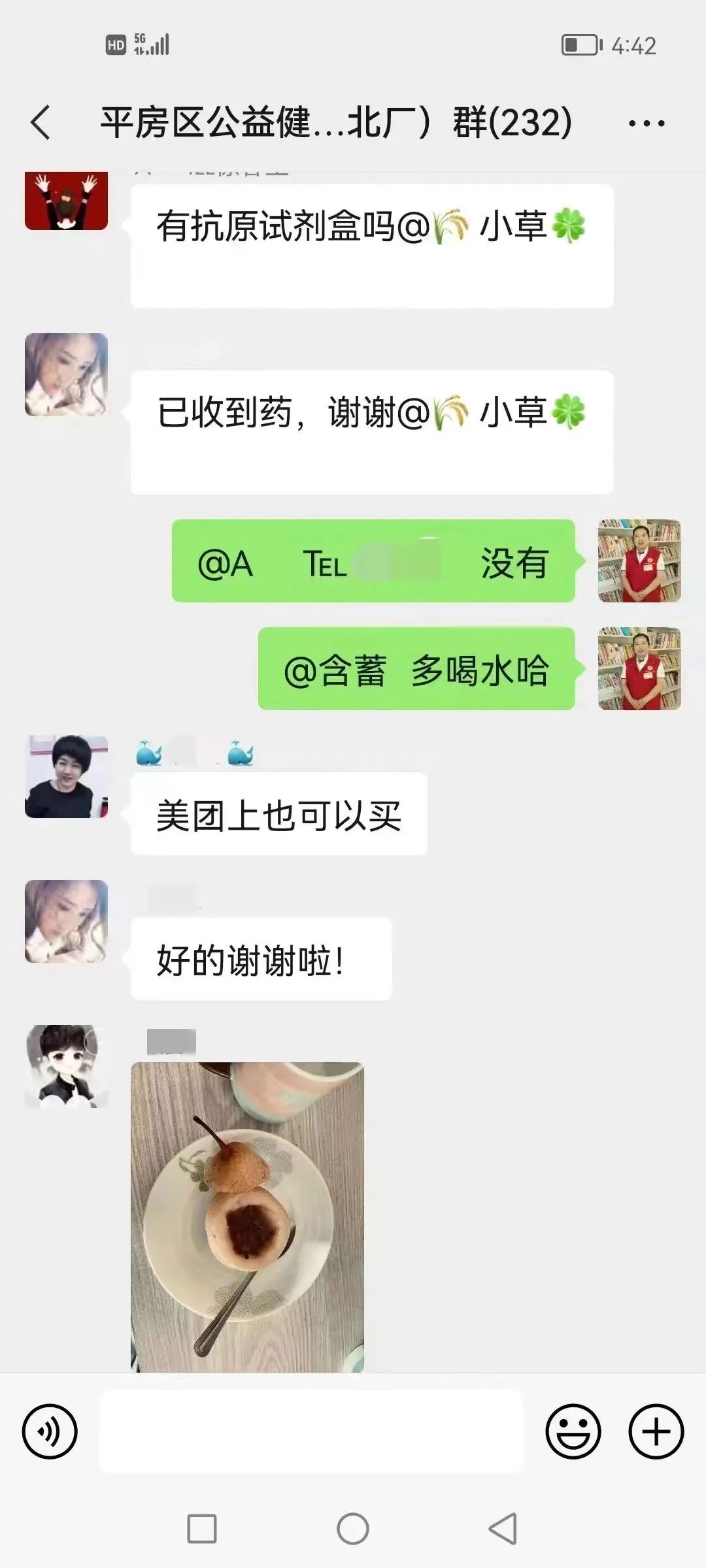The width and height of the screenshot is (706, 1568).
Task: Open avatar beside 好的谢谢啦 message
Action: (x=66, y=921)
